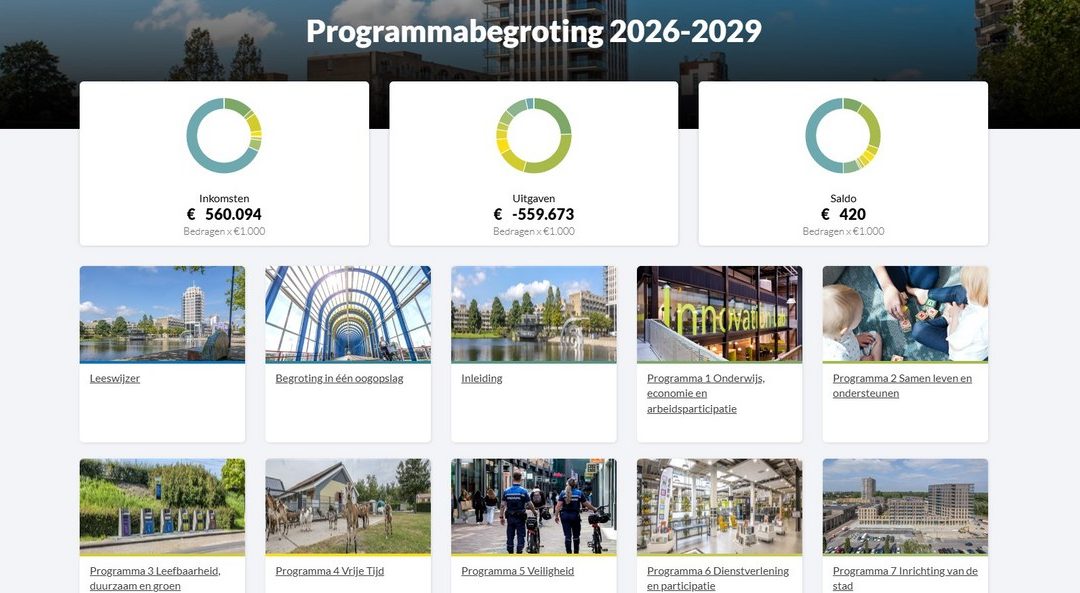Open Programma 4 Vrije Tijd
This screenshot has width=1080, height=593.
click(x=330, y=571)
